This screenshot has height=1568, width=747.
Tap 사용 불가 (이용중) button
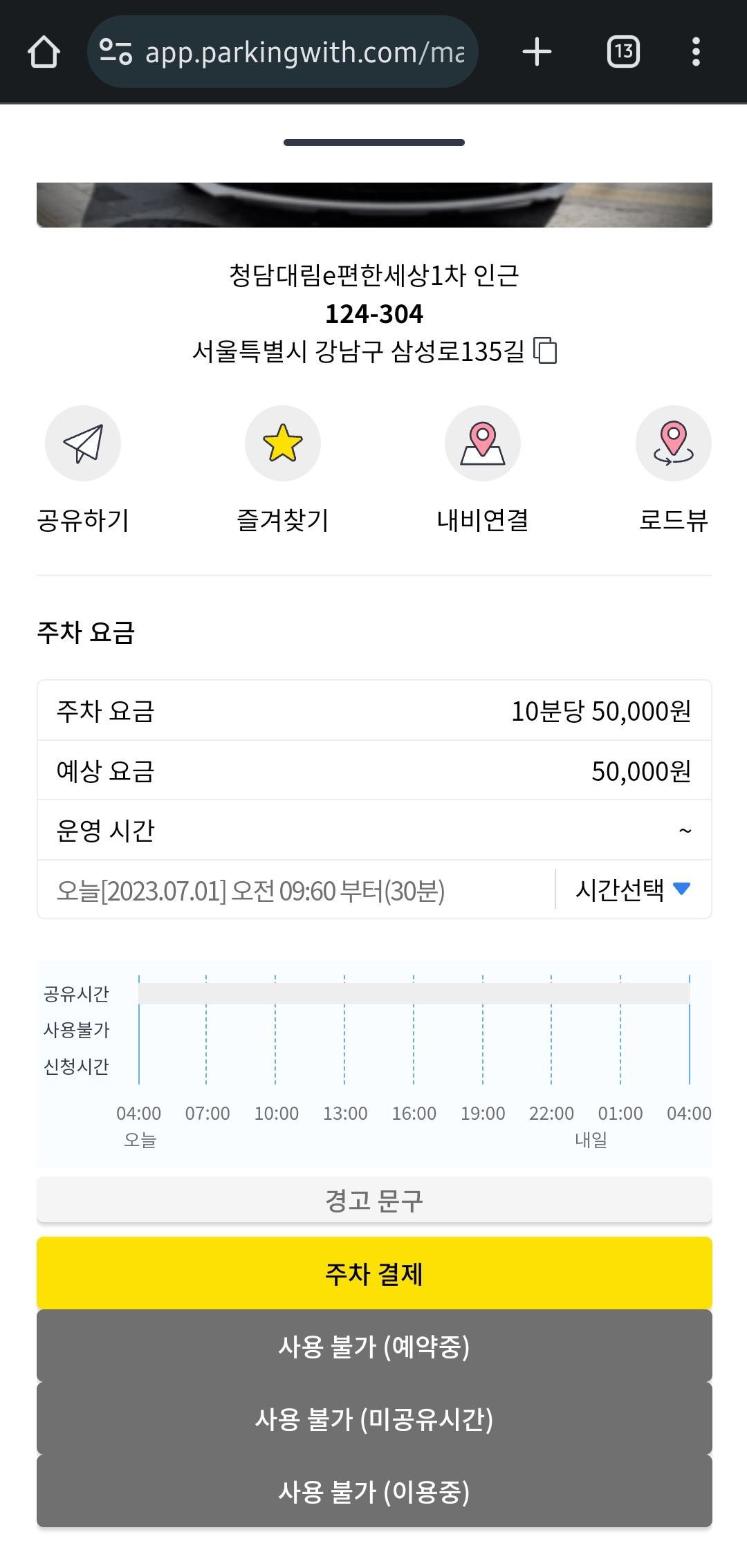(x=374, y=1491)
